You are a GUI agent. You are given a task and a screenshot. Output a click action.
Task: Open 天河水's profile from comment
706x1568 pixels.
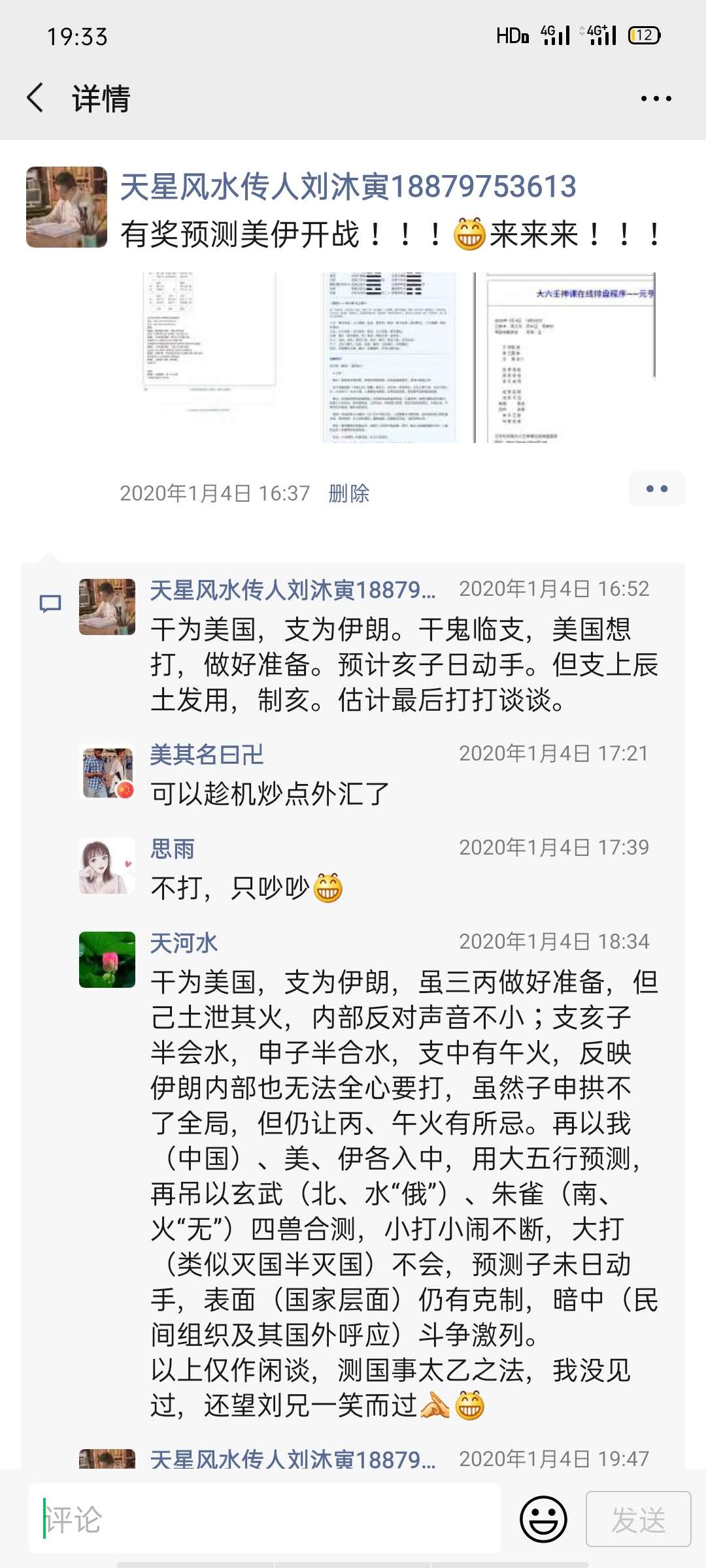point(184,943)
